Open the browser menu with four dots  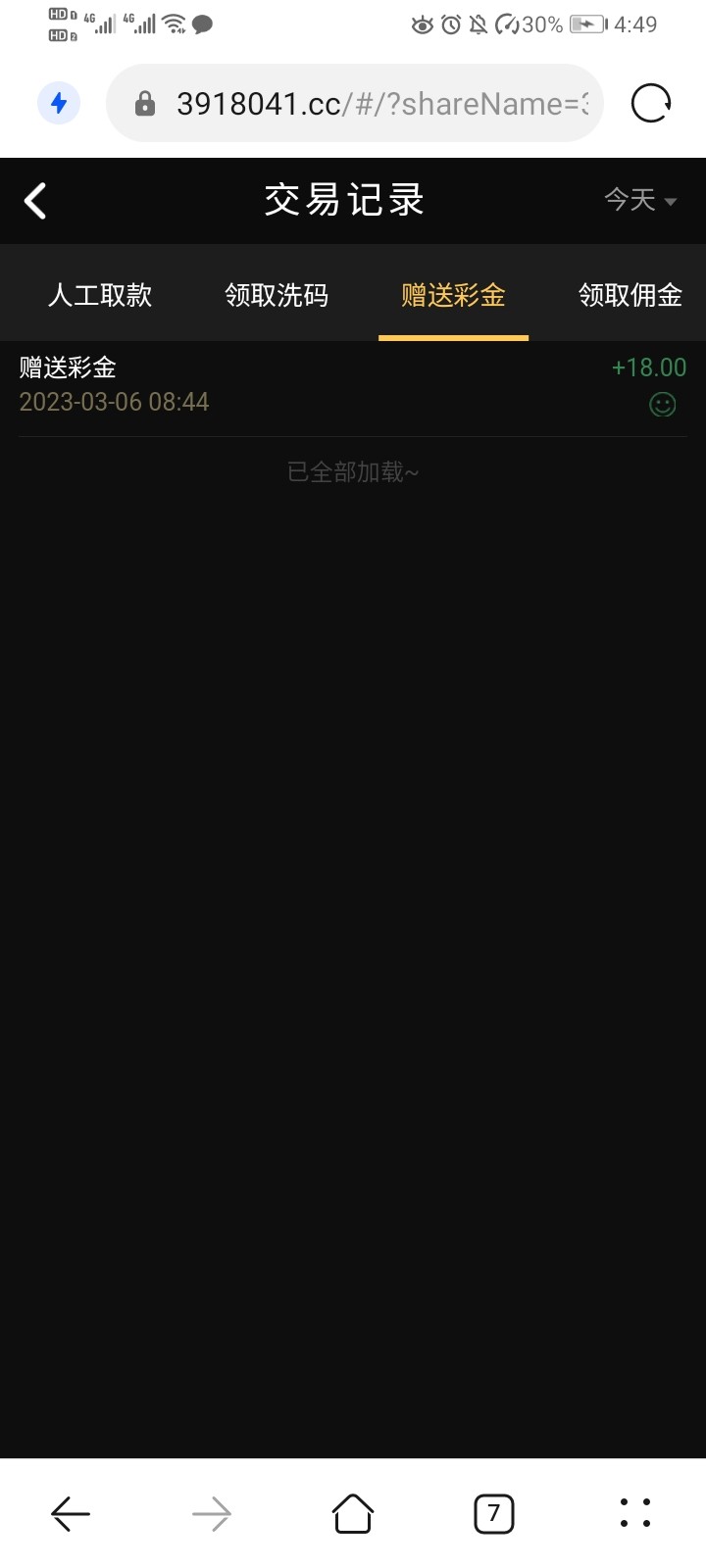click(635, 1513)
